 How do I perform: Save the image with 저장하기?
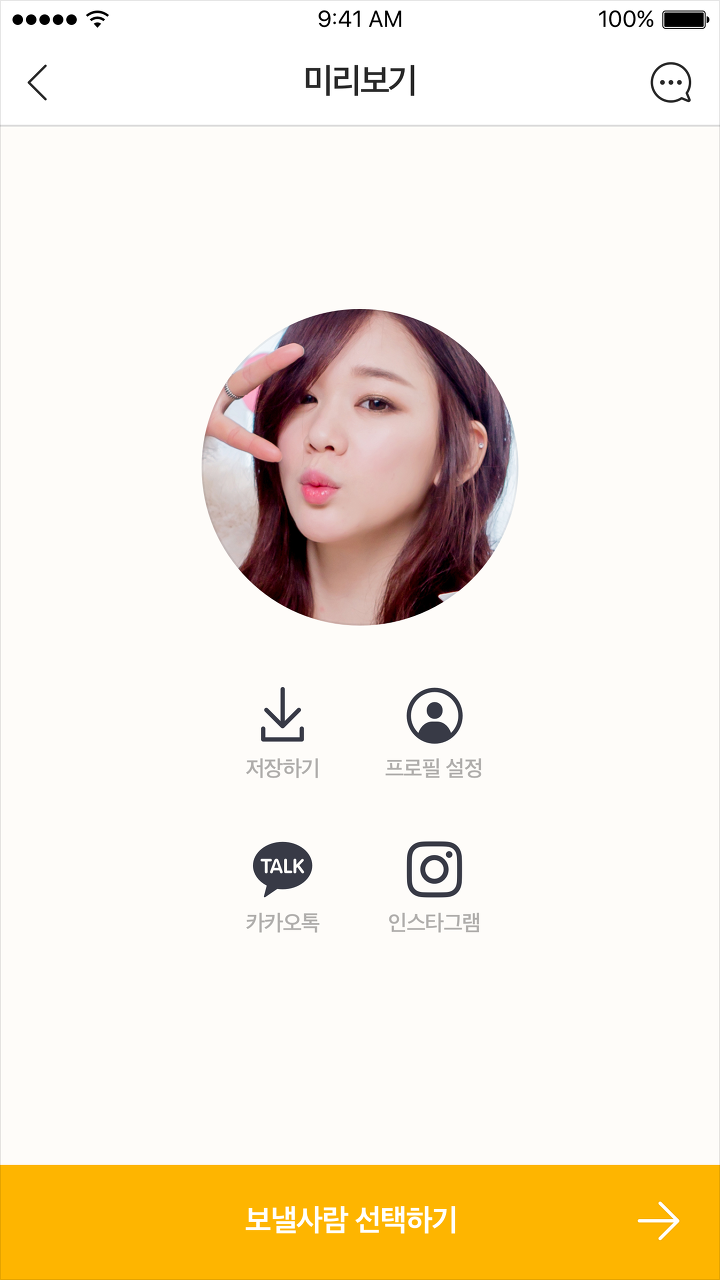pos(282,732)
